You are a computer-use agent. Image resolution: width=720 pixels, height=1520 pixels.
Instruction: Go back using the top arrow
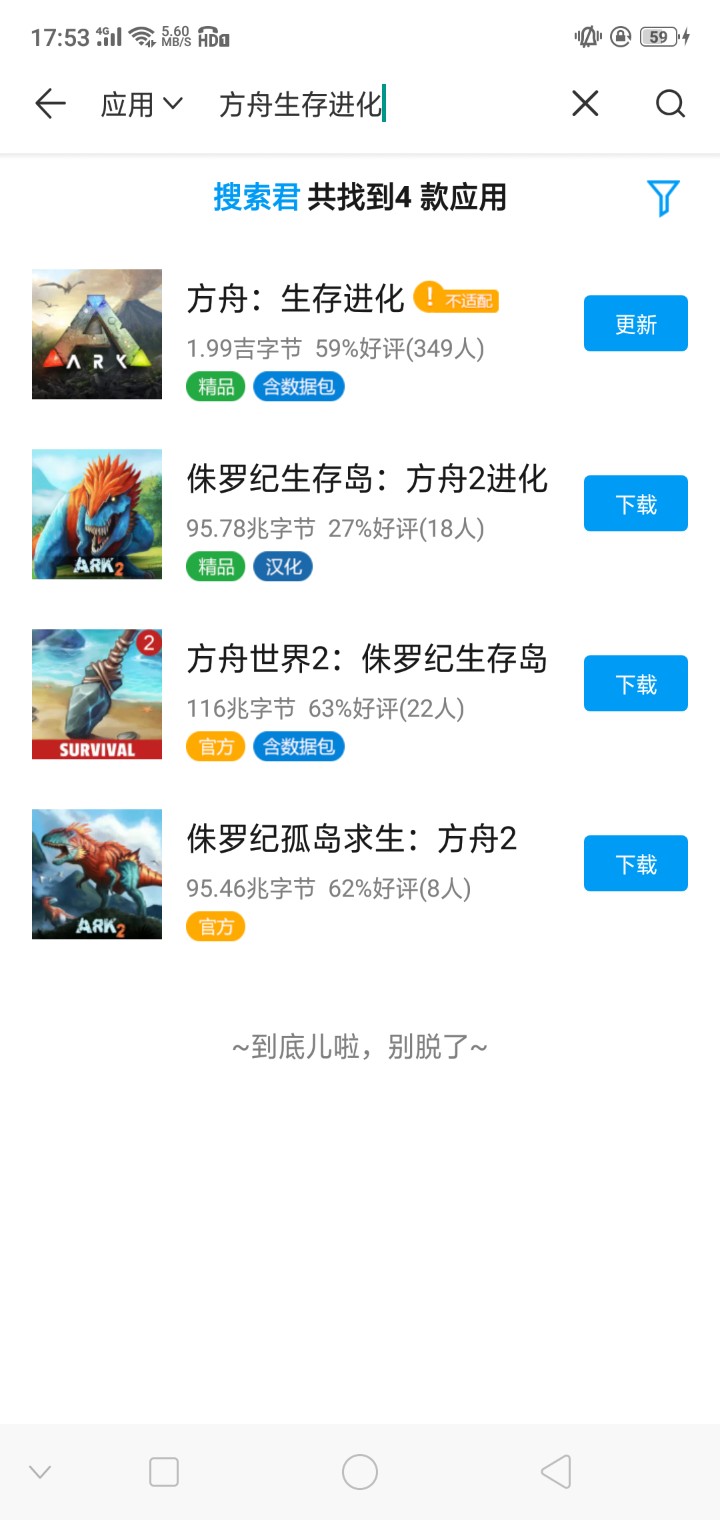click(x=50, y=104)
